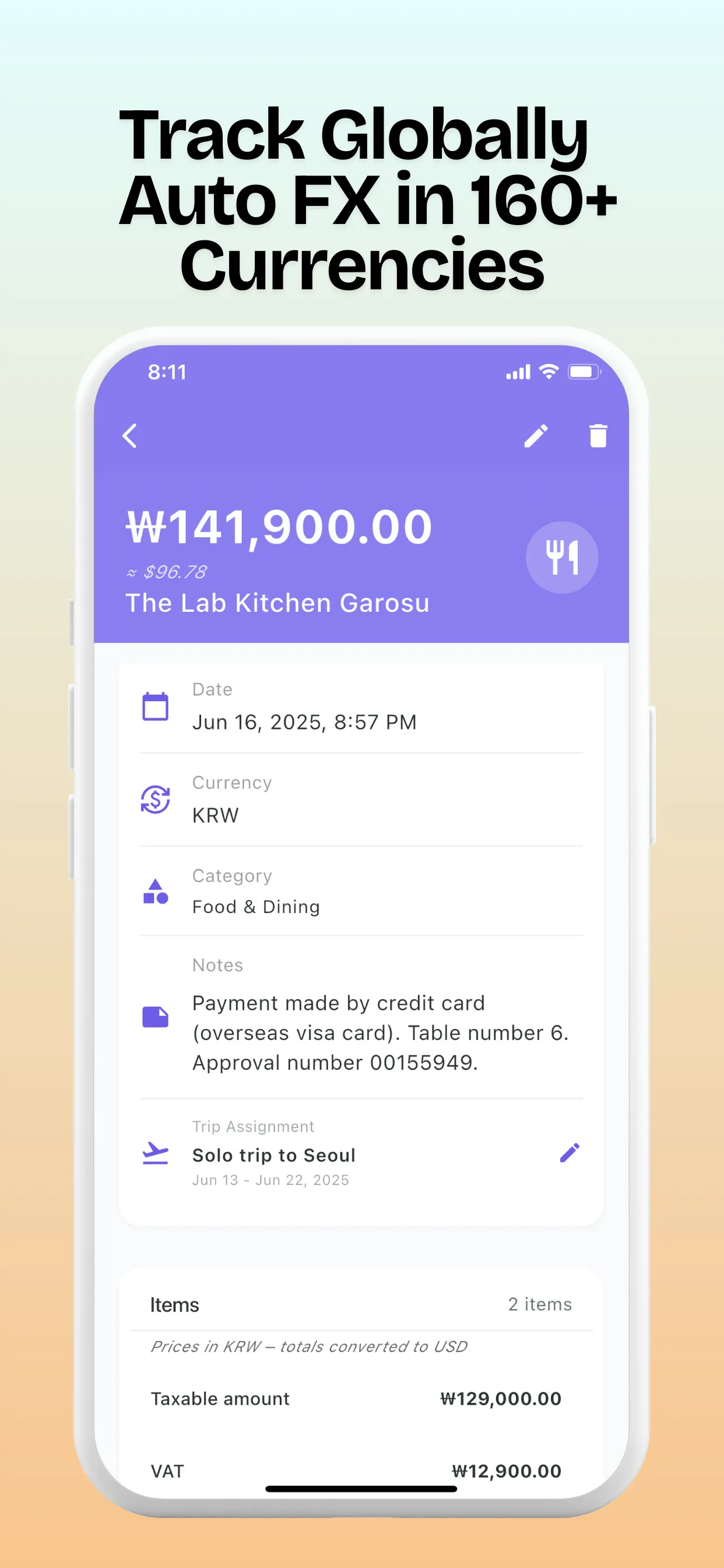
Task: Open the Category field showing Food & Dining
Action: (255, 907)
